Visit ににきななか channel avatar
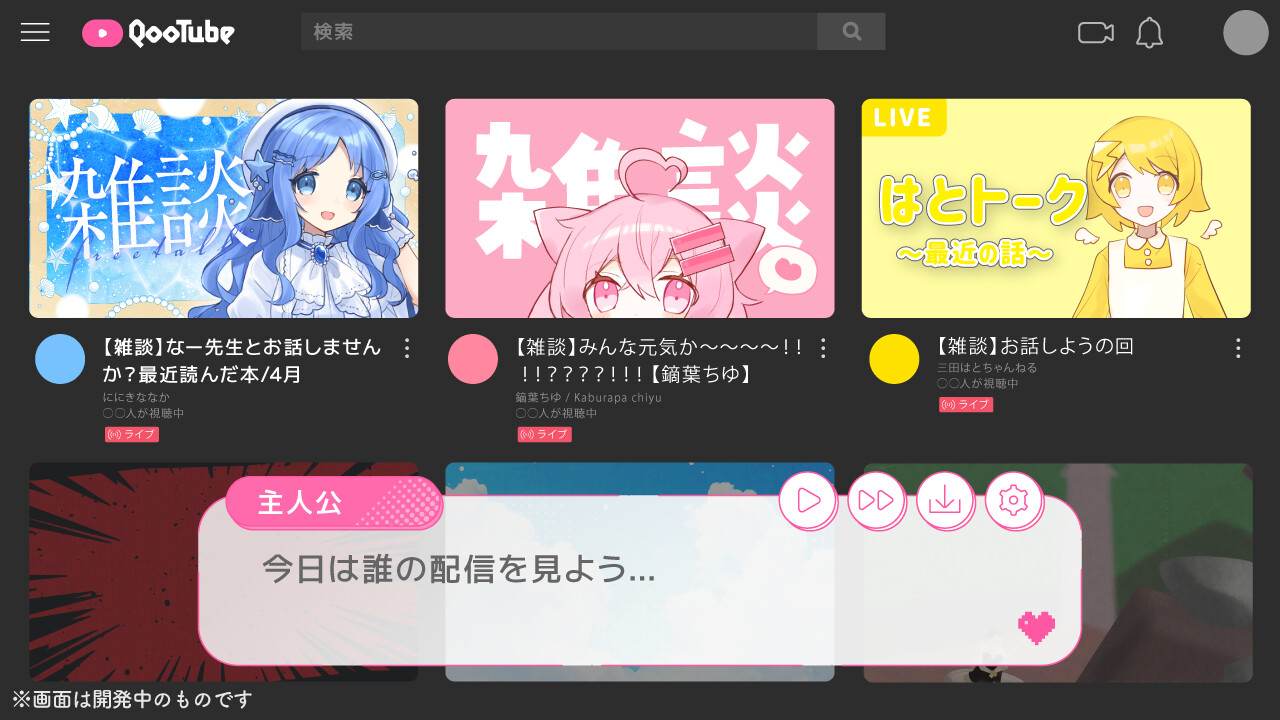The image size is (1280, 720). pos(60,359)
